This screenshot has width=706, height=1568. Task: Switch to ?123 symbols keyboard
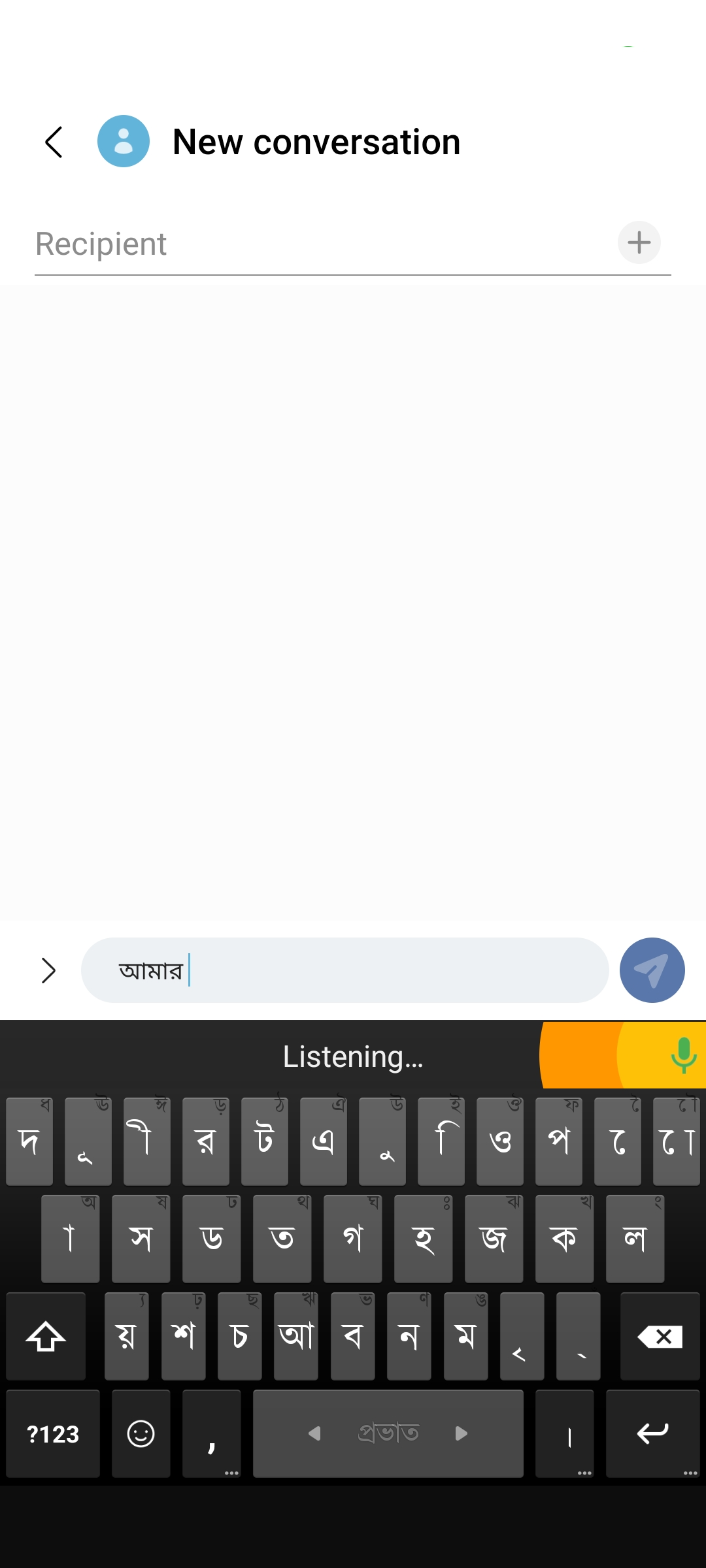pos(53,1434)
